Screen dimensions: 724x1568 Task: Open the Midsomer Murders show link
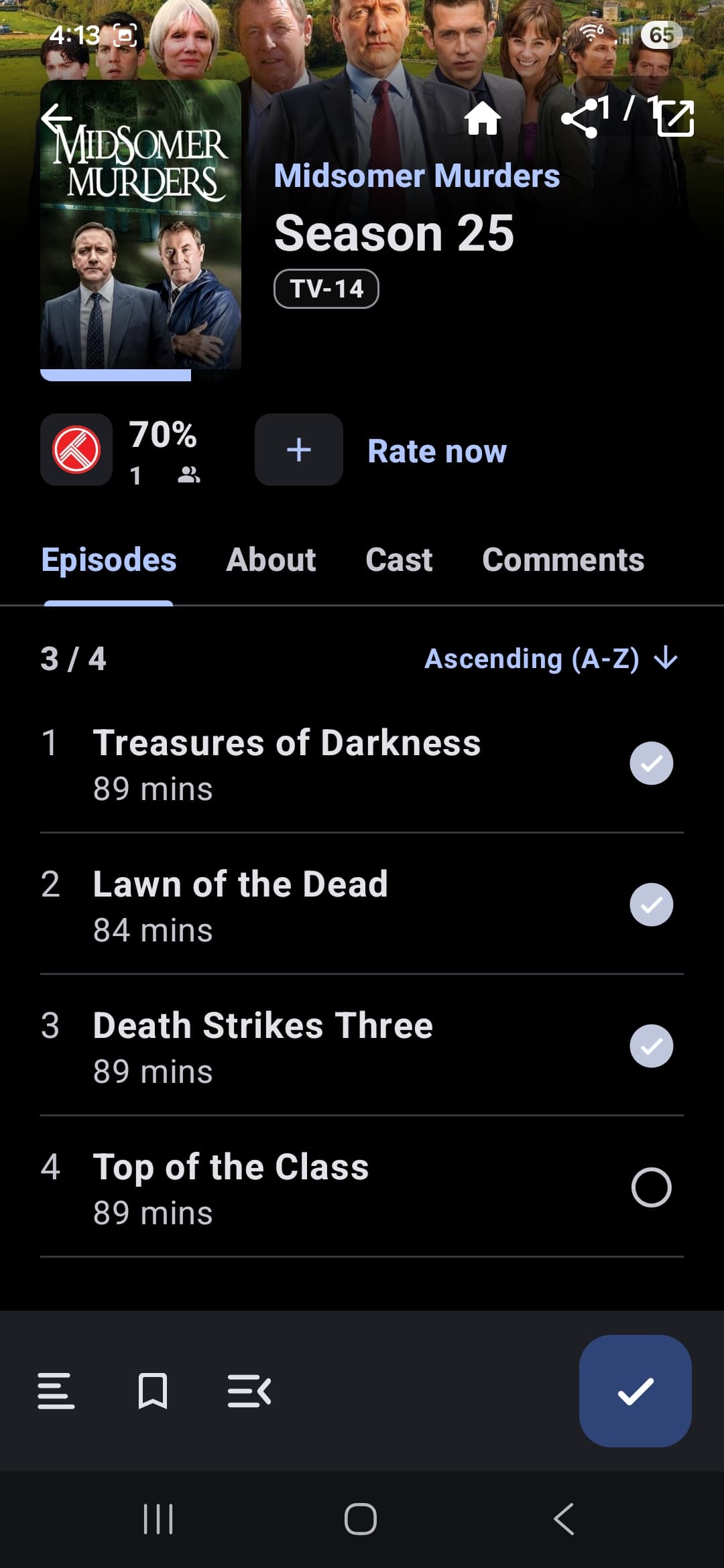[416, 176]
